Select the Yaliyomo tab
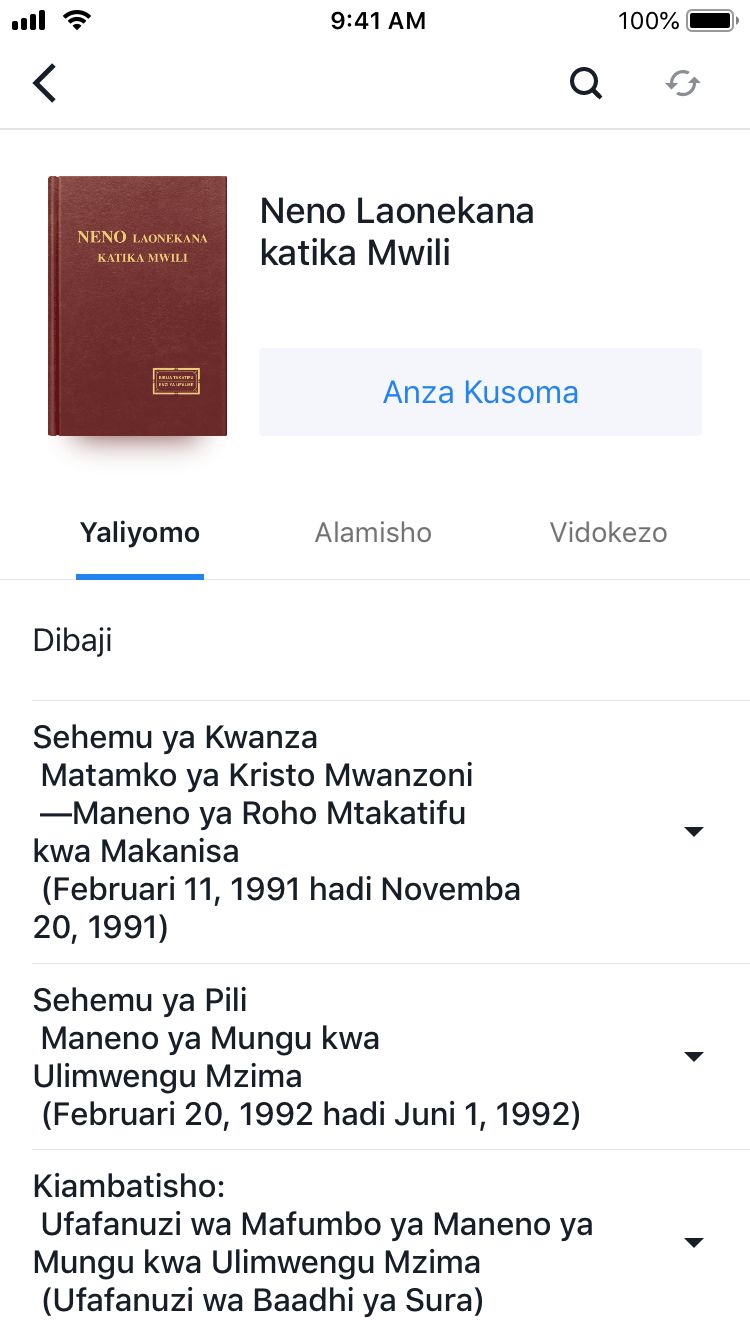The width and height of the screenshot is (750, 1334). tap(140, 532)
